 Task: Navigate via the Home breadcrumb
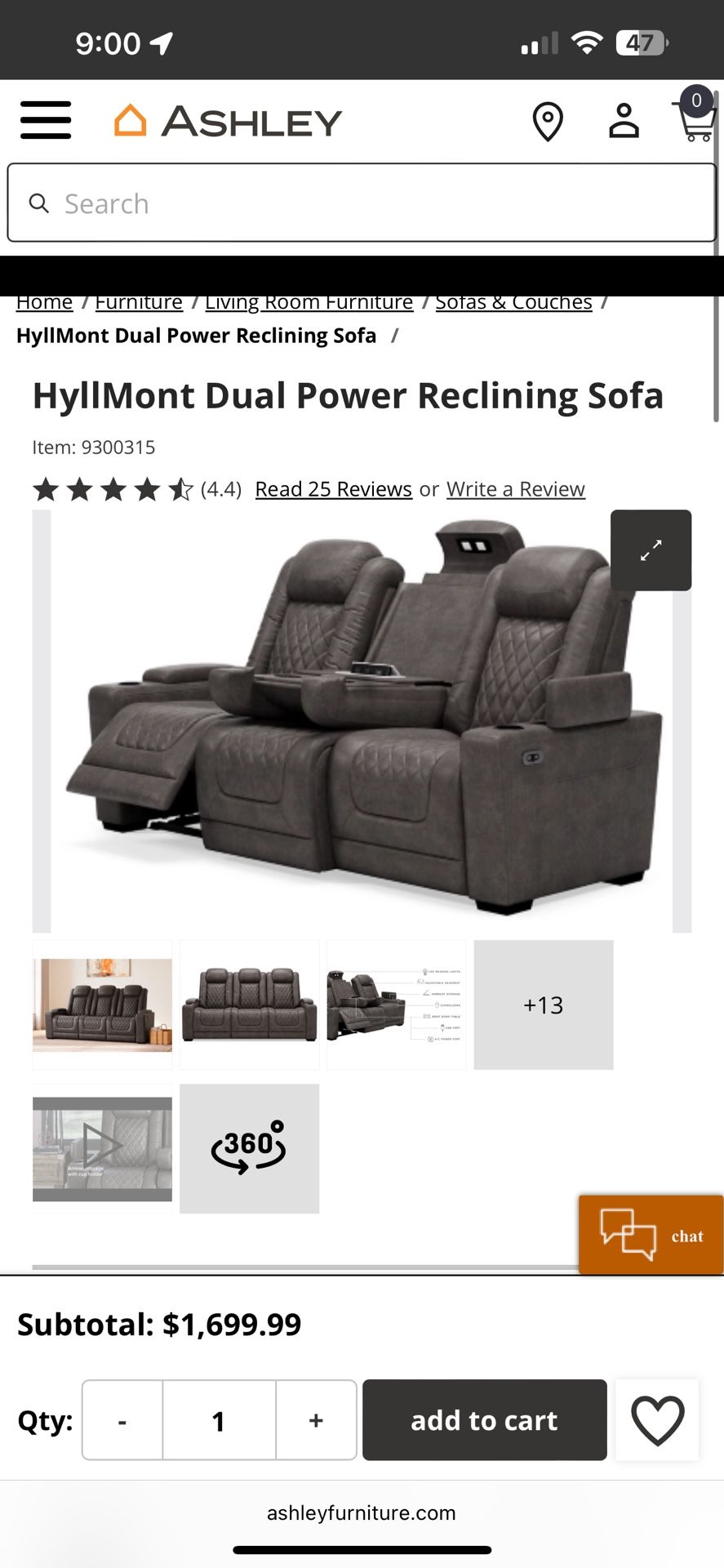click(43, 301)
